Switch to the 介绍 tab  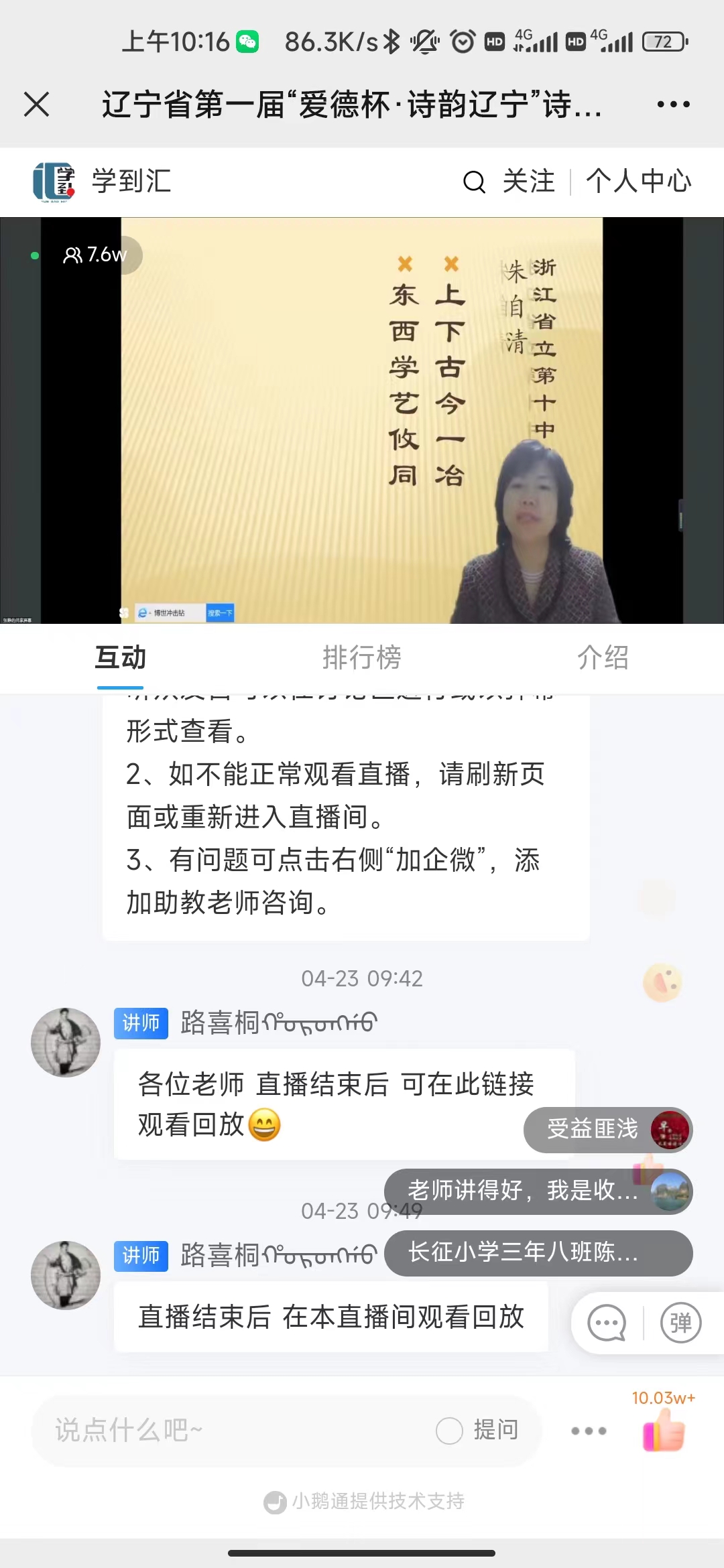coord(603,657)
